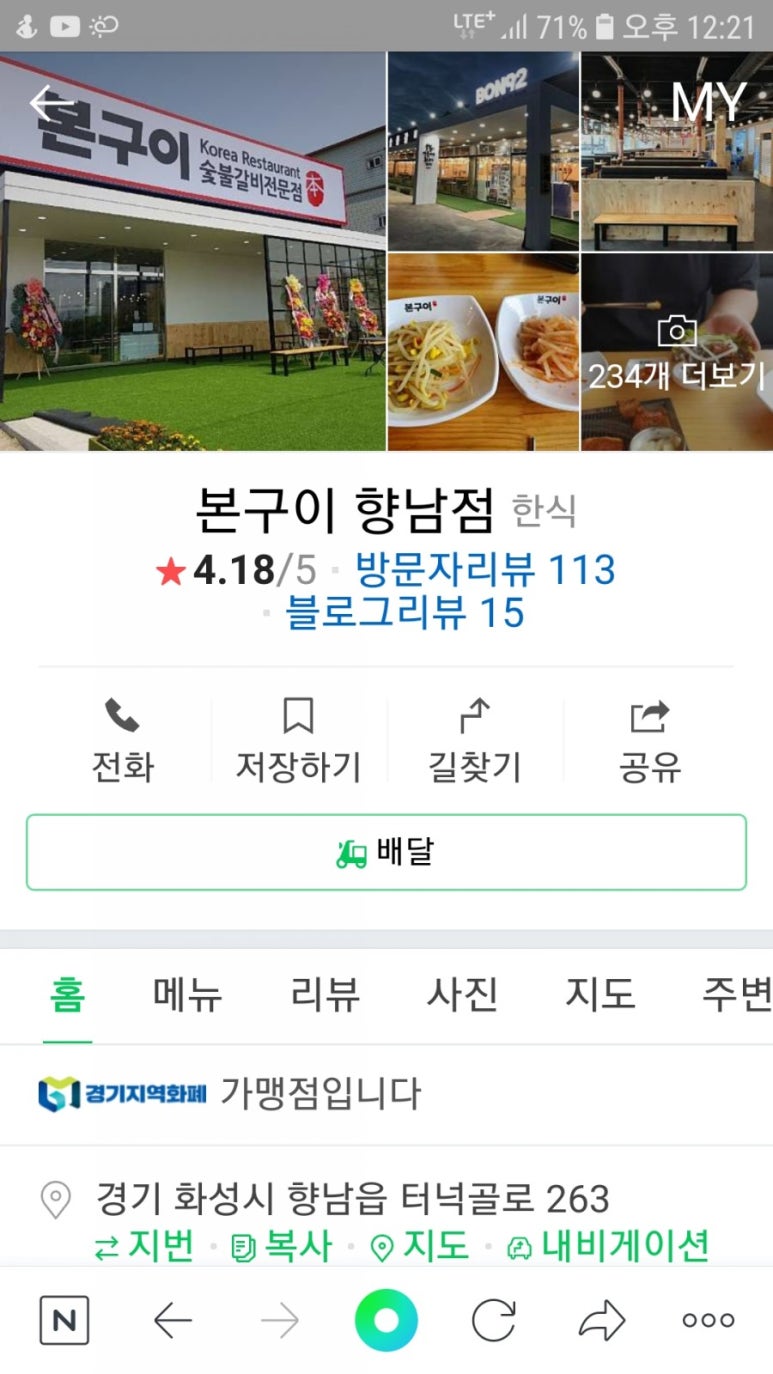
Task: Start 내비게이션 to this address
Action: (609, 1246)
